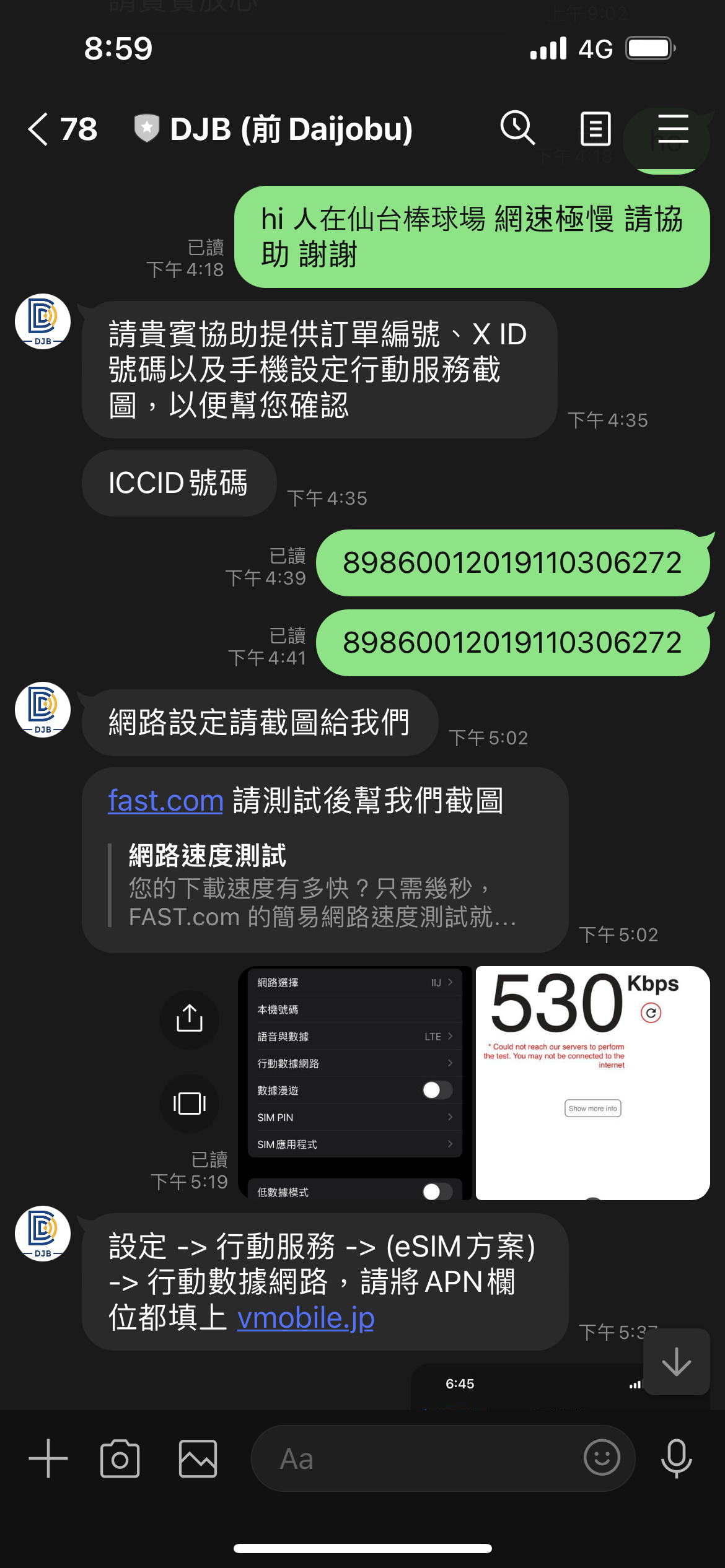Open the notes icon in header
The image size is (725, 1568).
click(595, 129)
